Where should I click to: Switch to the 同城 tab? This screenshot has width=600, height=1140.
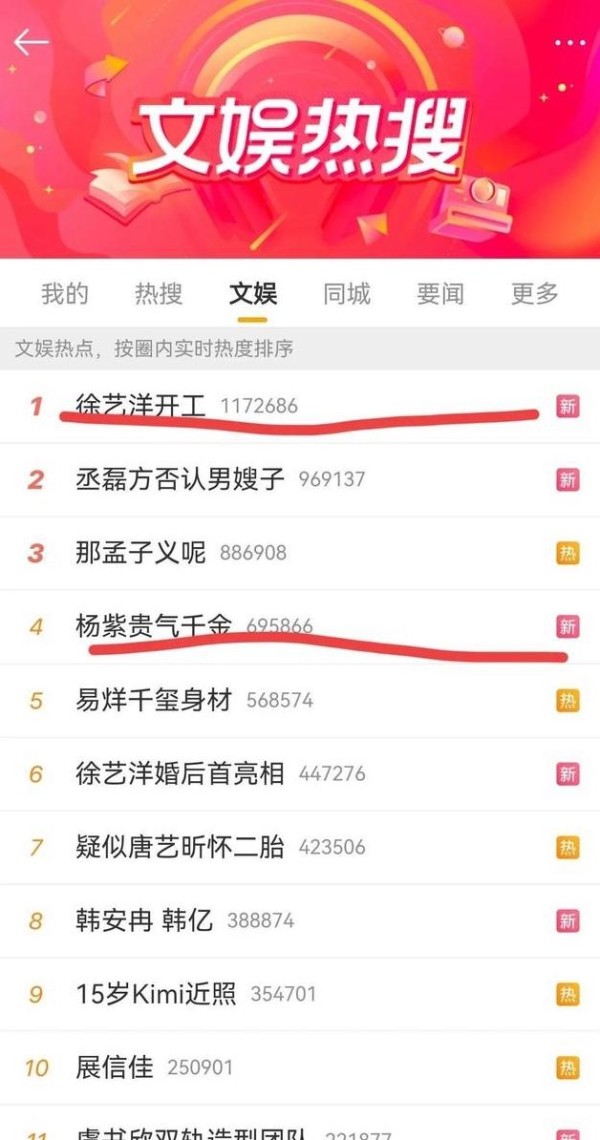347,294
